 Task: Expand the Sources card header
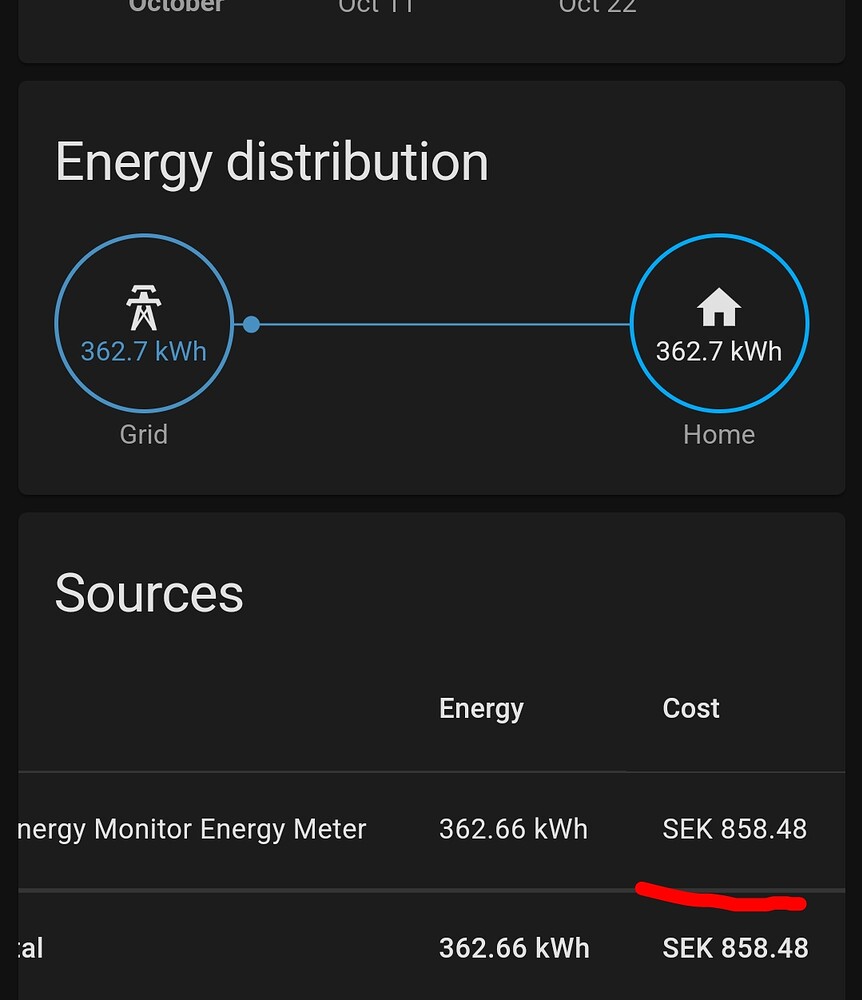coord(149,593)
